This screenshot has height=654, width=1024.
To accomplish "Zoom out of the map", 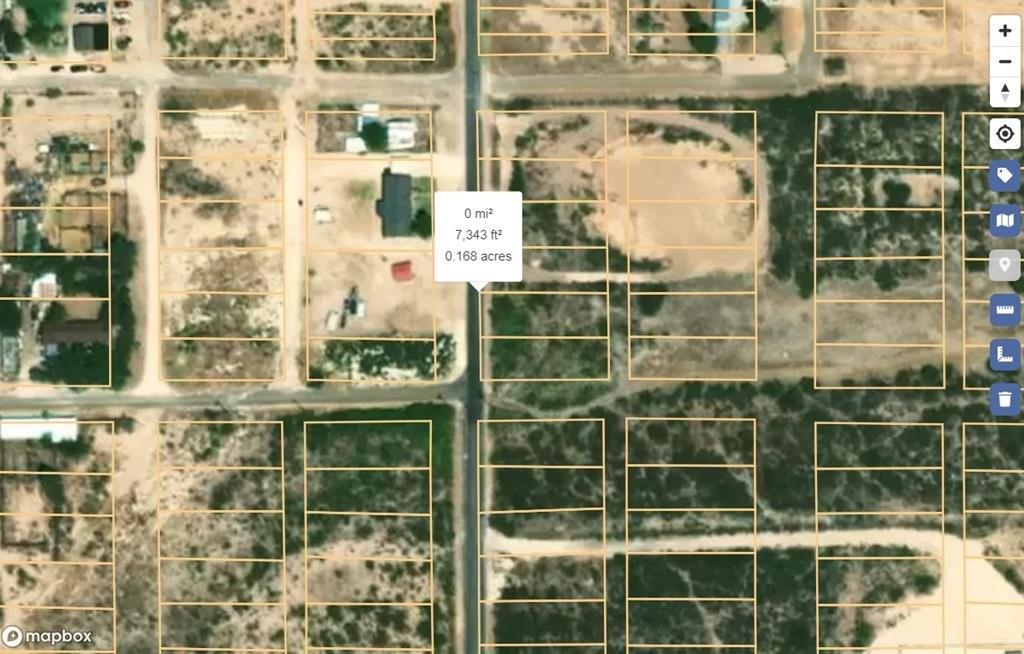I will click(x=1005, y=62).
